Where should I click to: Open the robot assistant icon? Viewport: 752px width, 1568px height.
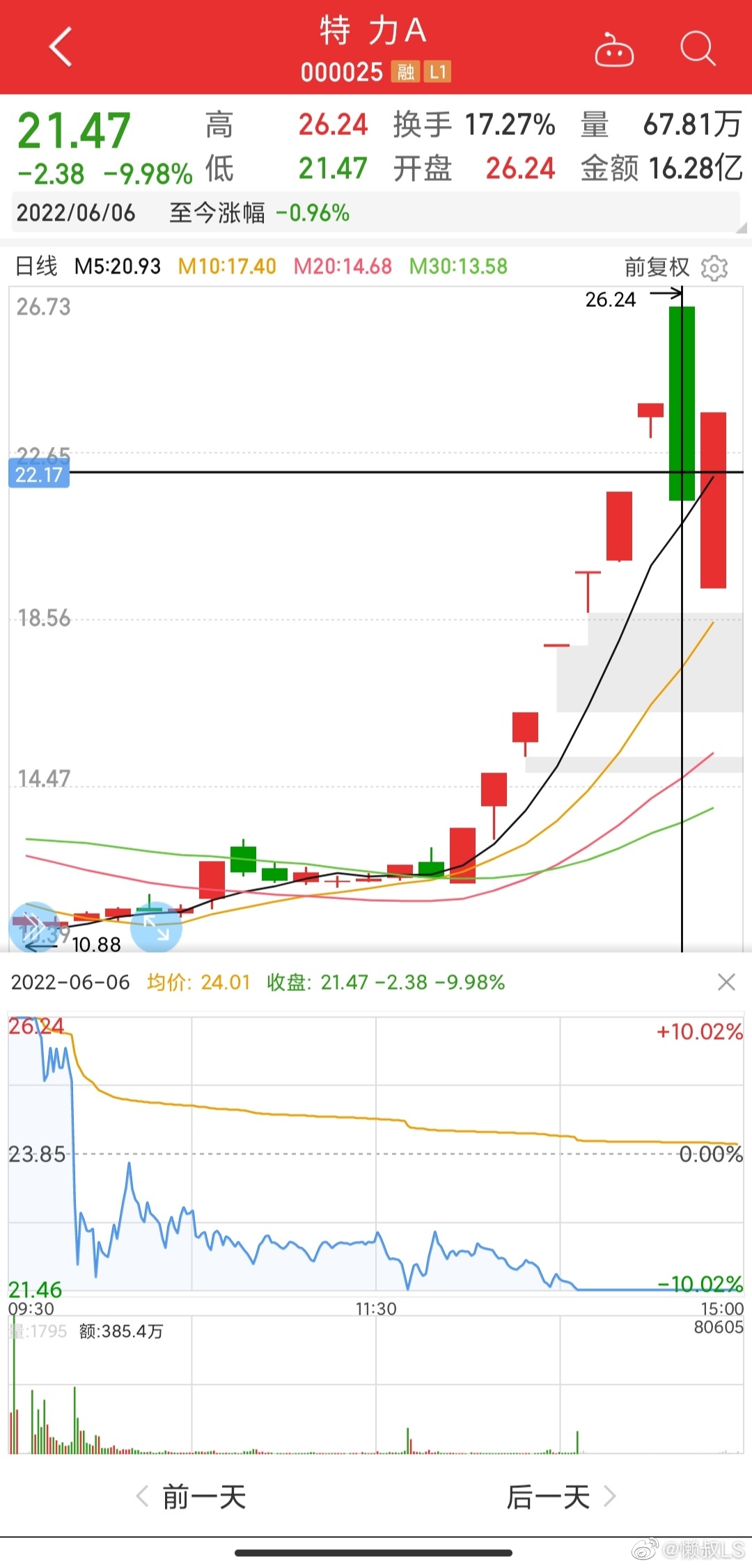pyautogui.click(x=613, y=50)
